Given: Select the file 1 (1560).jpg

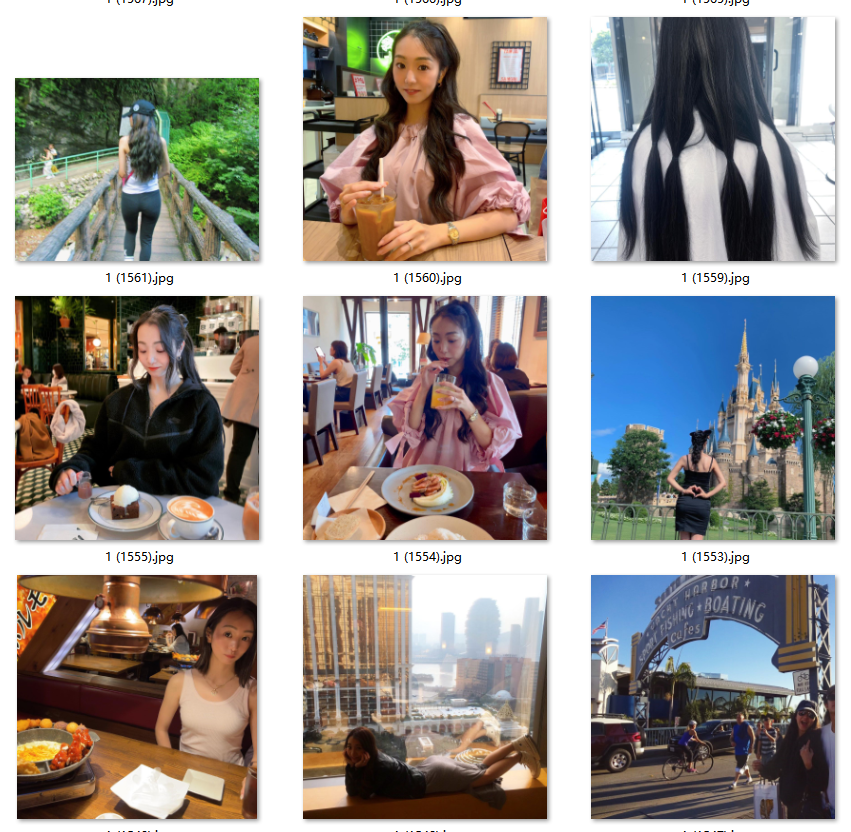Looking at the screenshot, I should pos(425,140).
